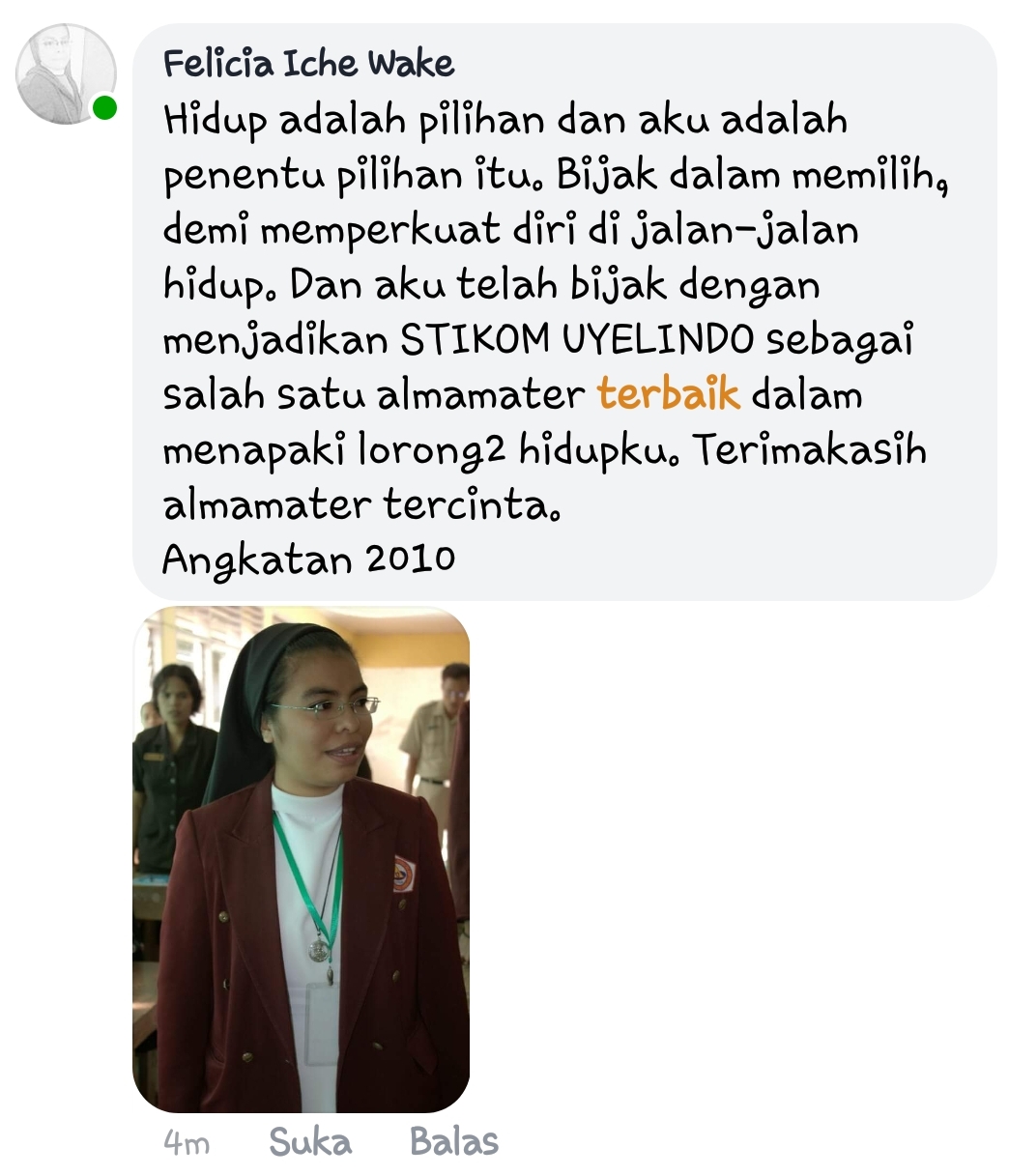The image size is (1009, 1176).
Task: Open the photo attached to the comment
Action: 301,859
